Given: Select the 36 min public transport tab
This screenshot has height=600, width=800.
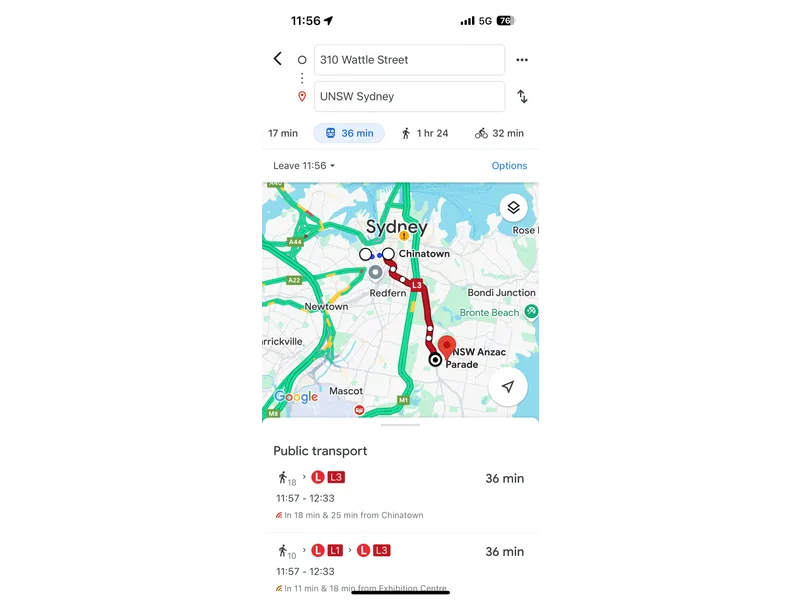Looking at the screenshot, I should (x=348, y=133).
